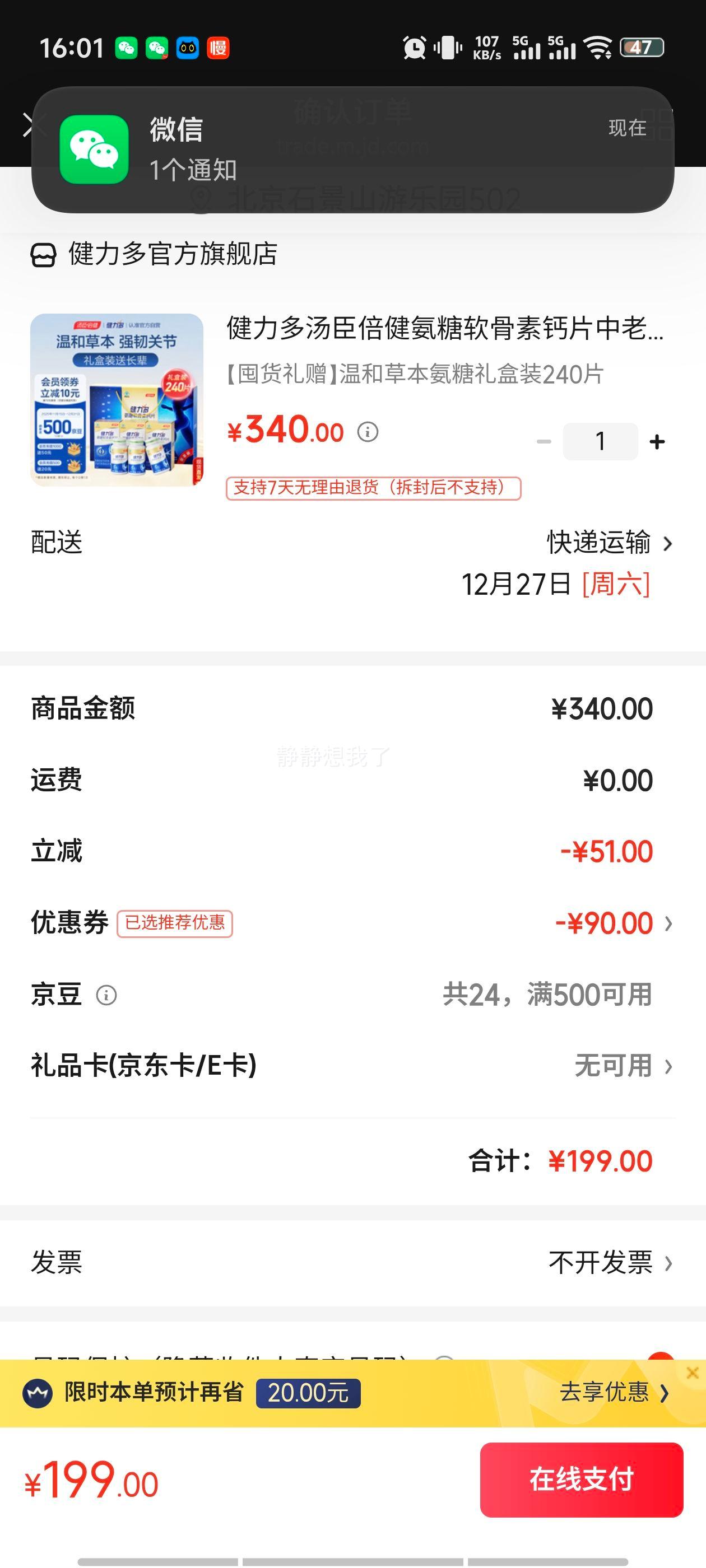Increase product quantity with the plus button
This screenshot has width=706, height=1568.
tap(657, 442)
